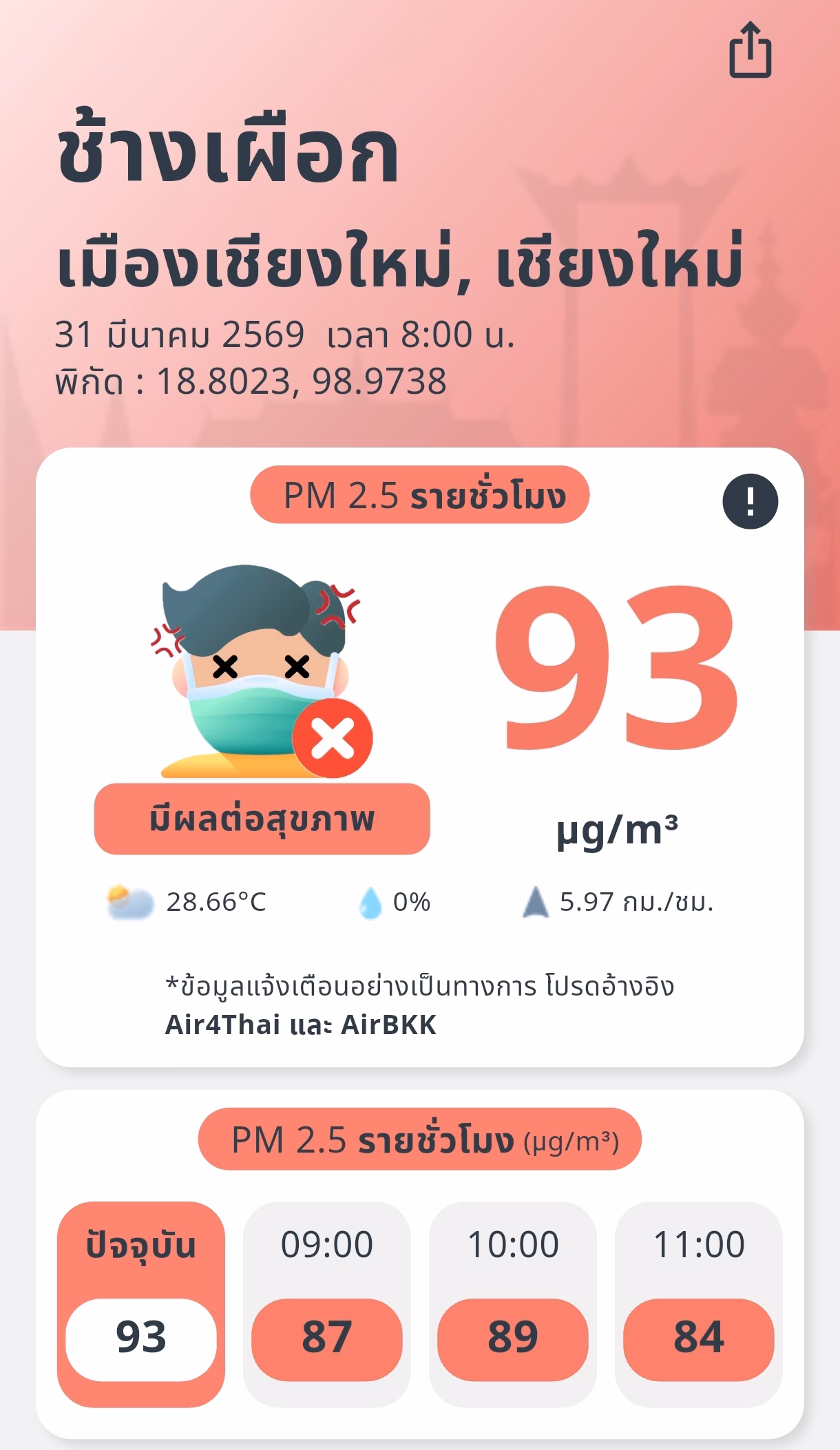840x1450 pixels.
Task: Share this air quality report
Action: tap(750, 50)
